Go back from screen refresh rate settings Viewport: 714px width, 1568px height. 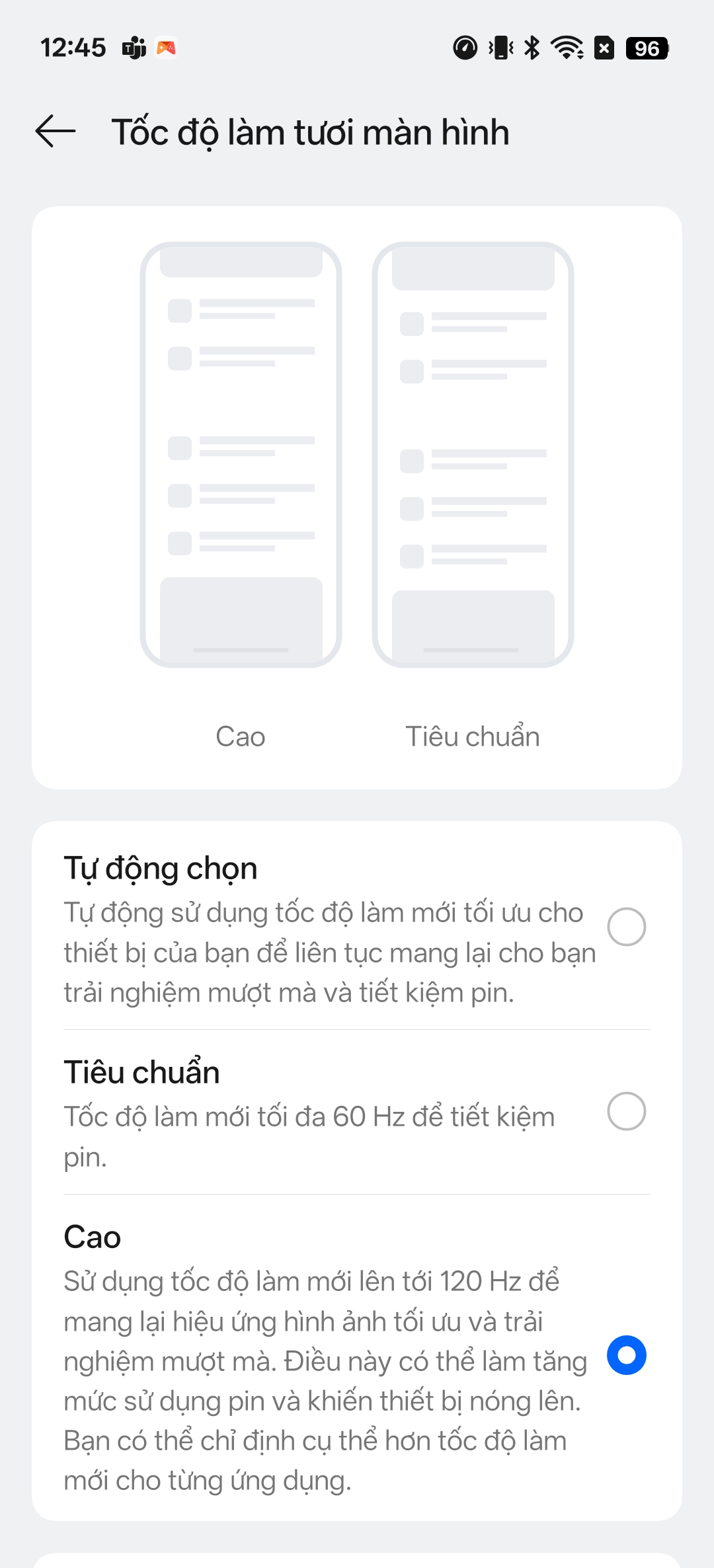click(x=56, y=131)
